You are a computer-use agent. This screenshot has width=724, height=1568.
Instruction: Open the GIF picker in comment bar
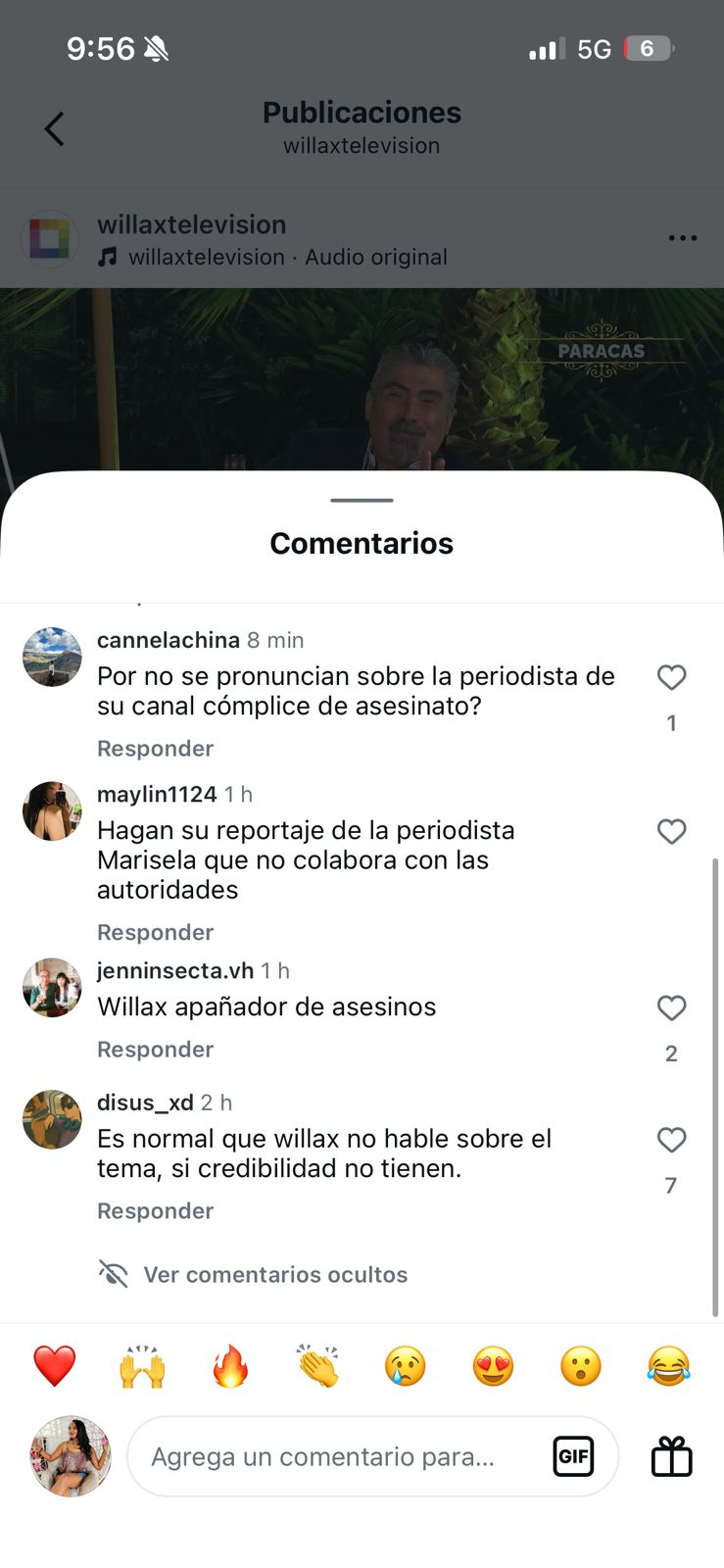[x=574, y=1456]
